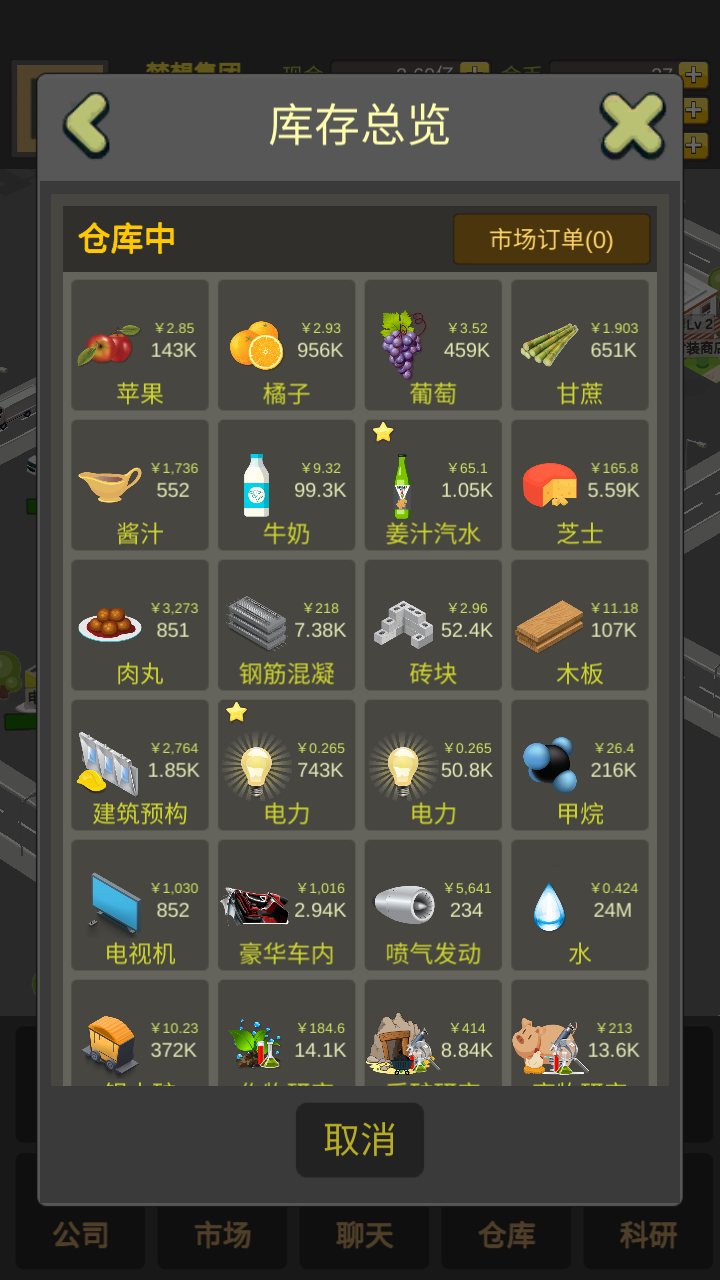Open the 科研 (Research) tab
The height and width of the screenshot is (1280, 720).
click(648, 1237)
